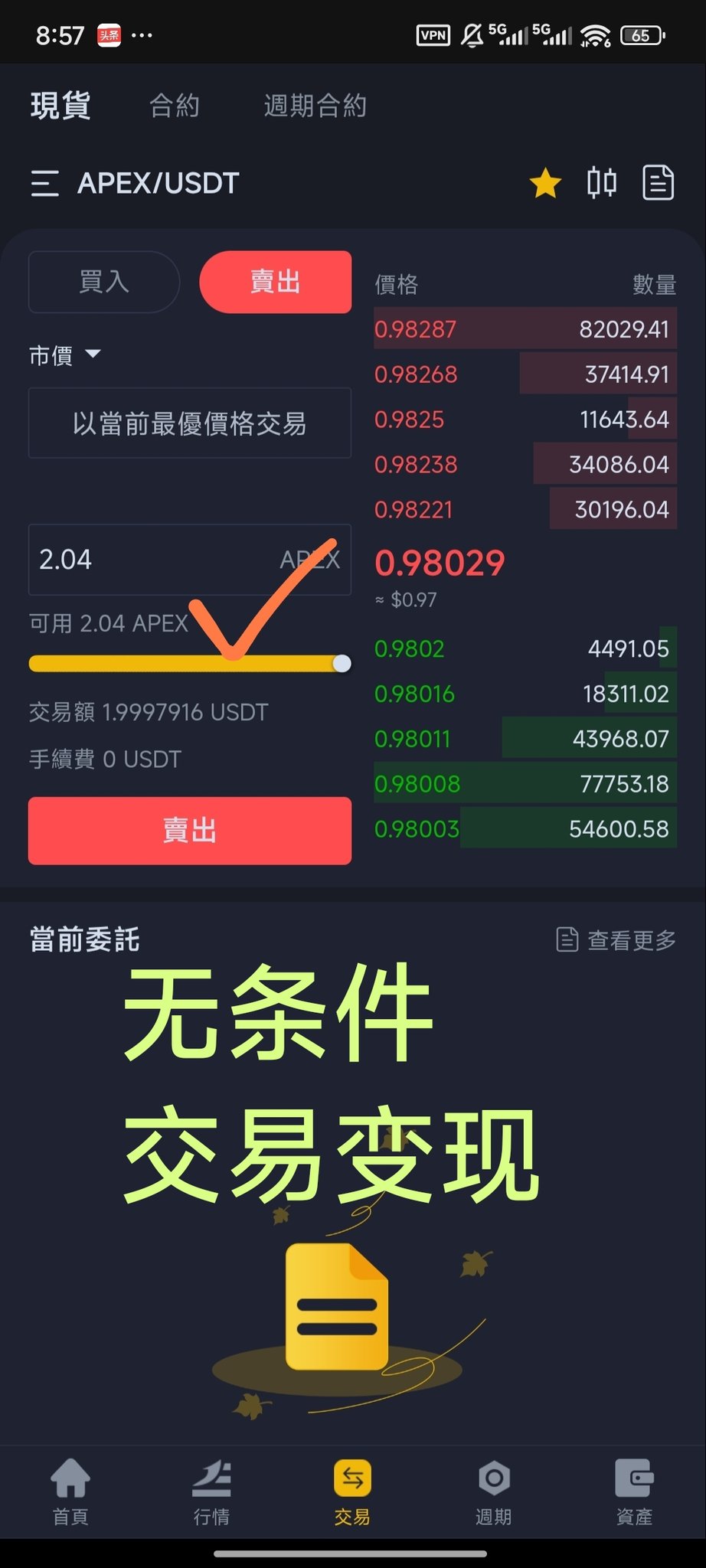Tap the favorite star beside APEX/USDT

pos(545,183)
